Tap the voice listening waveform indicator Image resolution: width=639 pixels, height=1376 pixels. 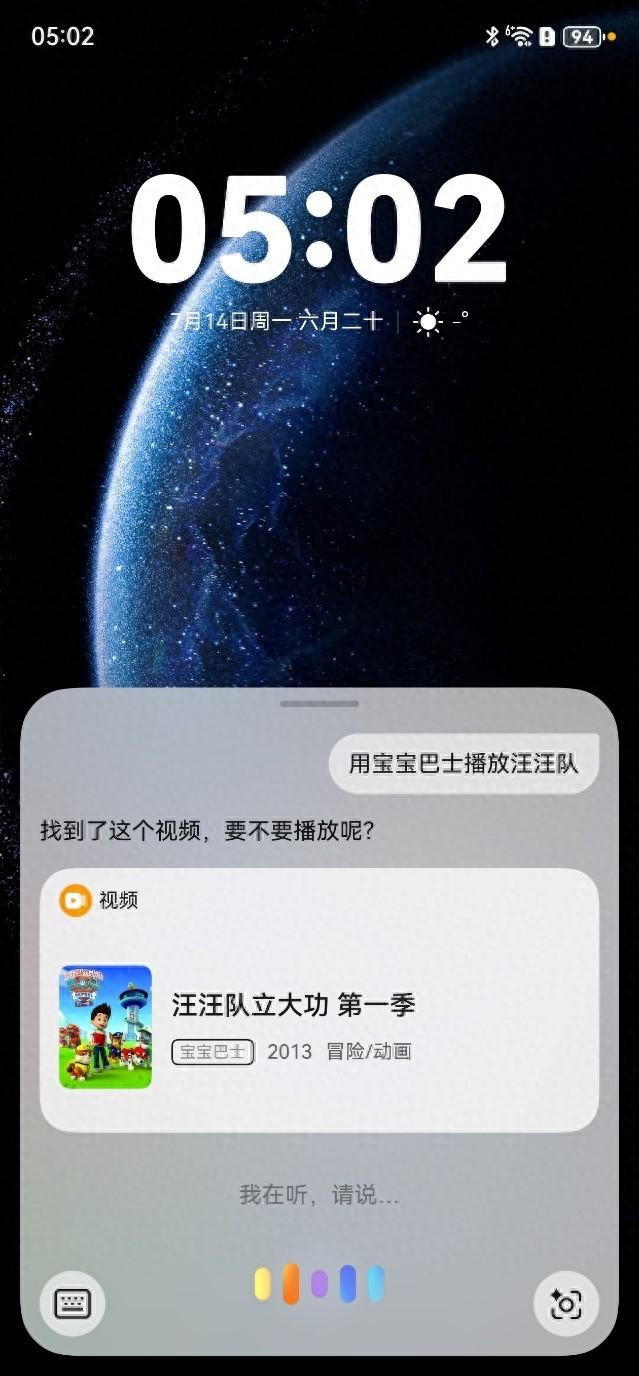point(319,1284)
